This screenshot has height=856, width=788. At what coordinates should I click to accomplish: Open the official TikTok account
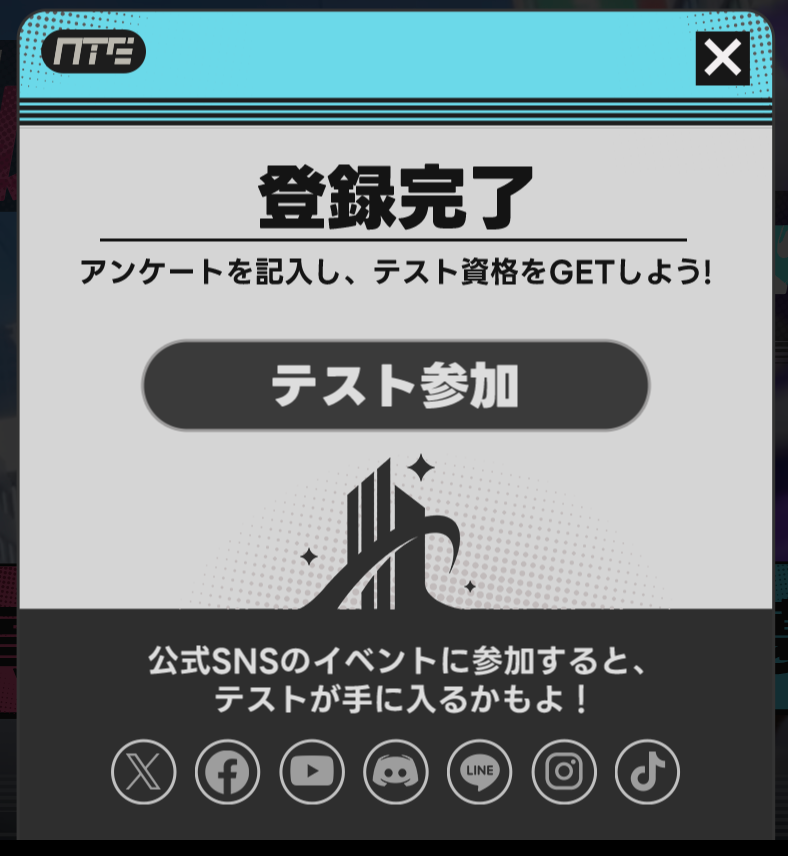pos(647,772)
